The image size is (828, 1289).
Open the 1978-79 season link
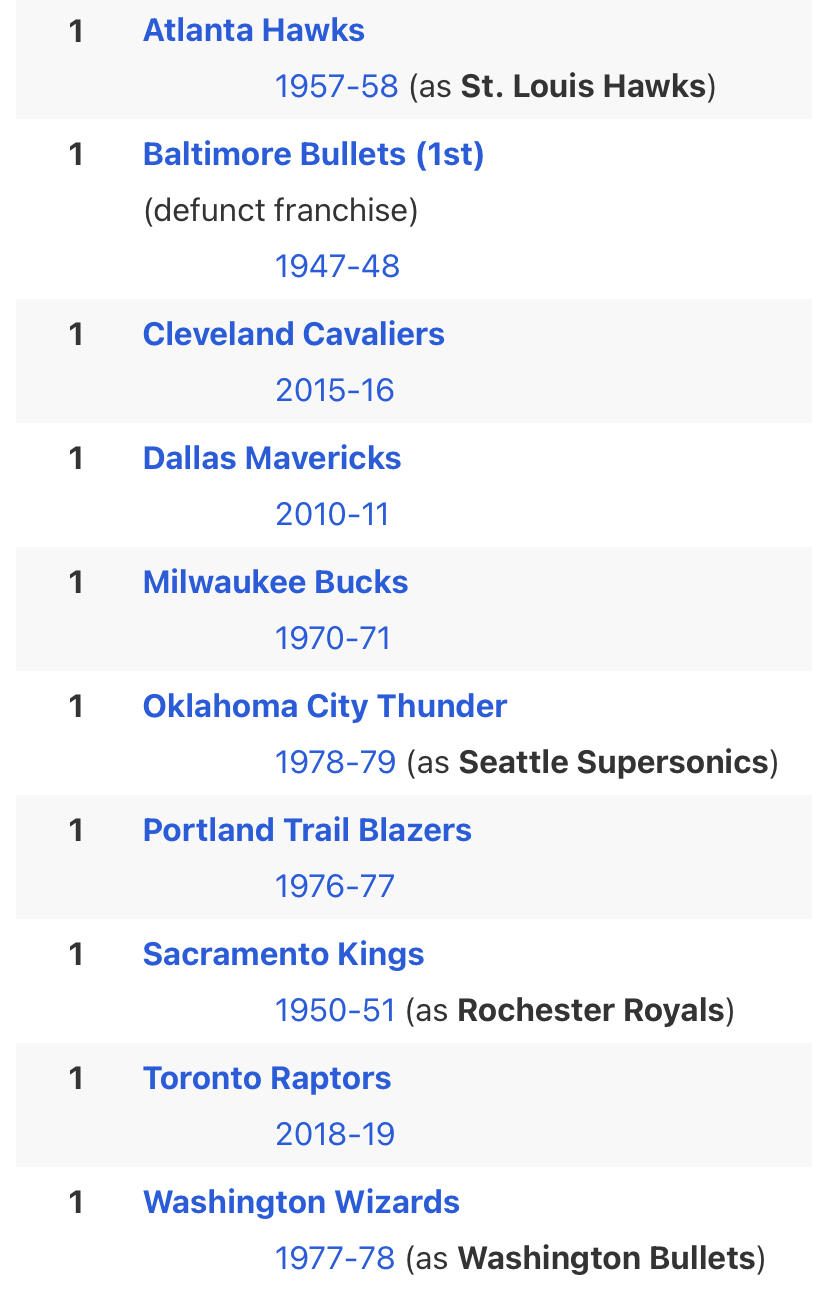click(336, 762)
